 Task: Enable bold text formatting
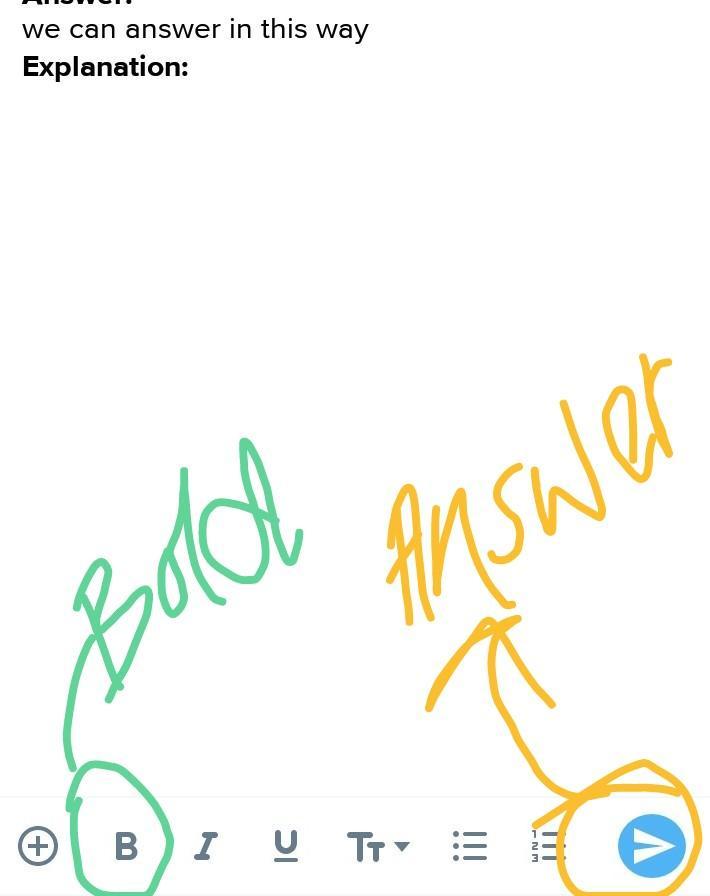[126, 846]
